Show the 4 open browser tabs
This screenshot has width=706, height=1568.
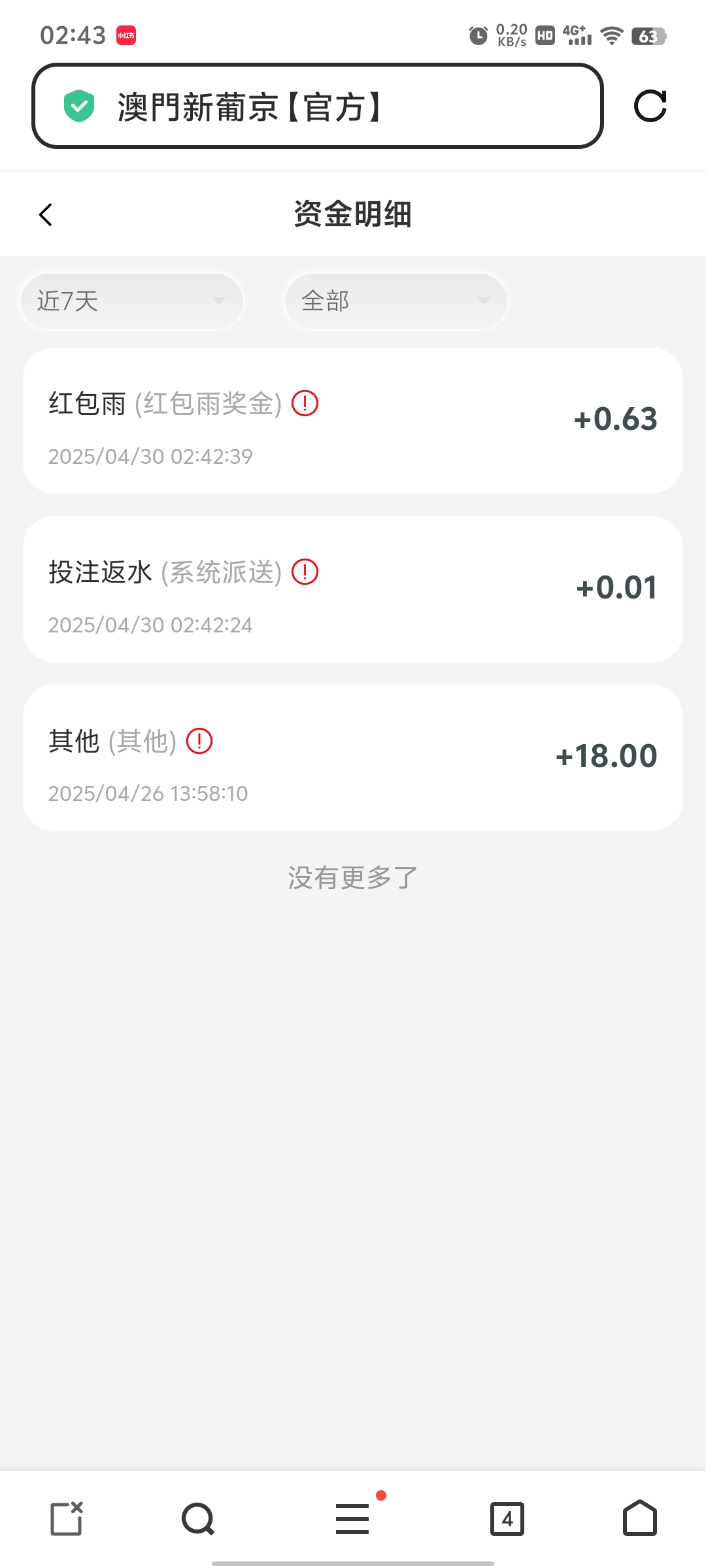[507, 1518]
